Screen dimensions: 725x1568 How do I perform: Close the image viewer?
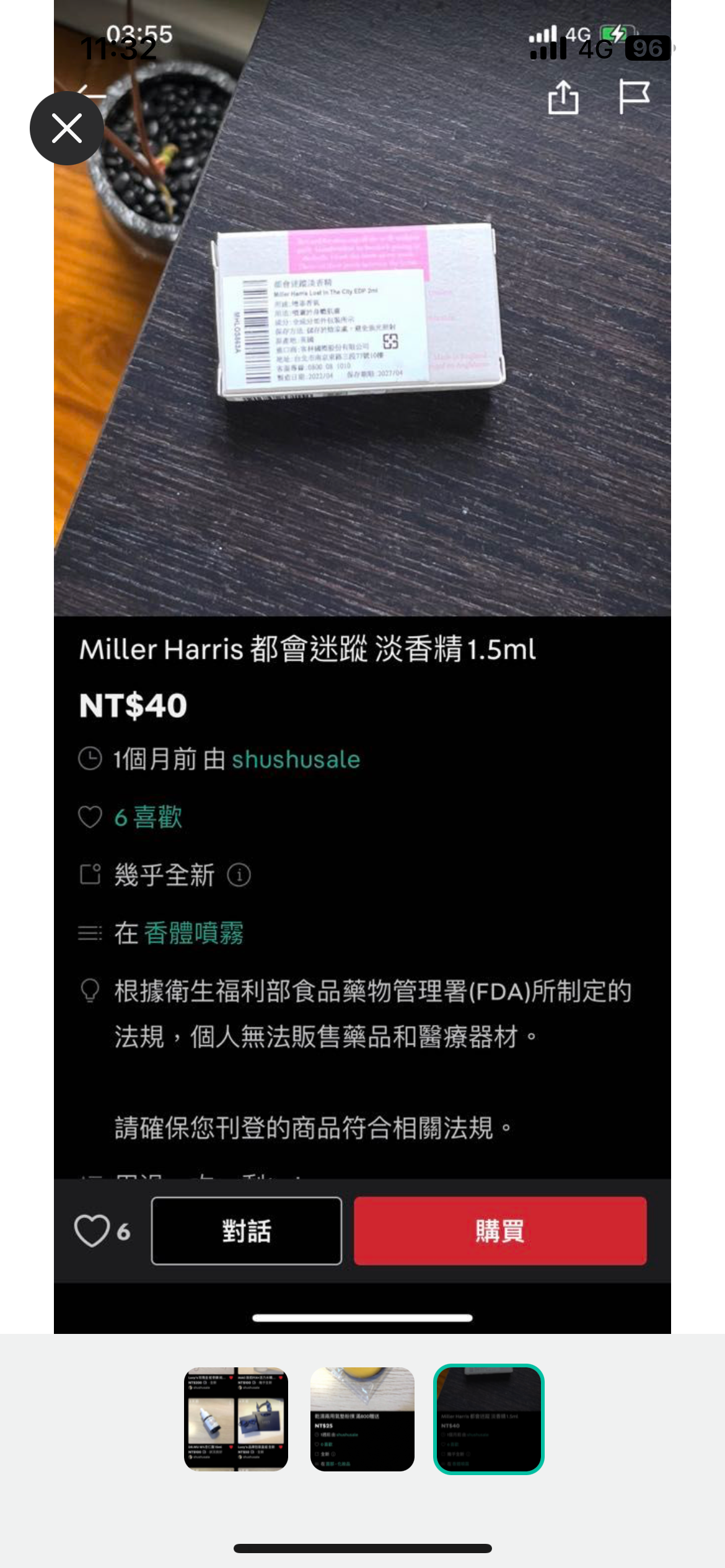[66, 128]
